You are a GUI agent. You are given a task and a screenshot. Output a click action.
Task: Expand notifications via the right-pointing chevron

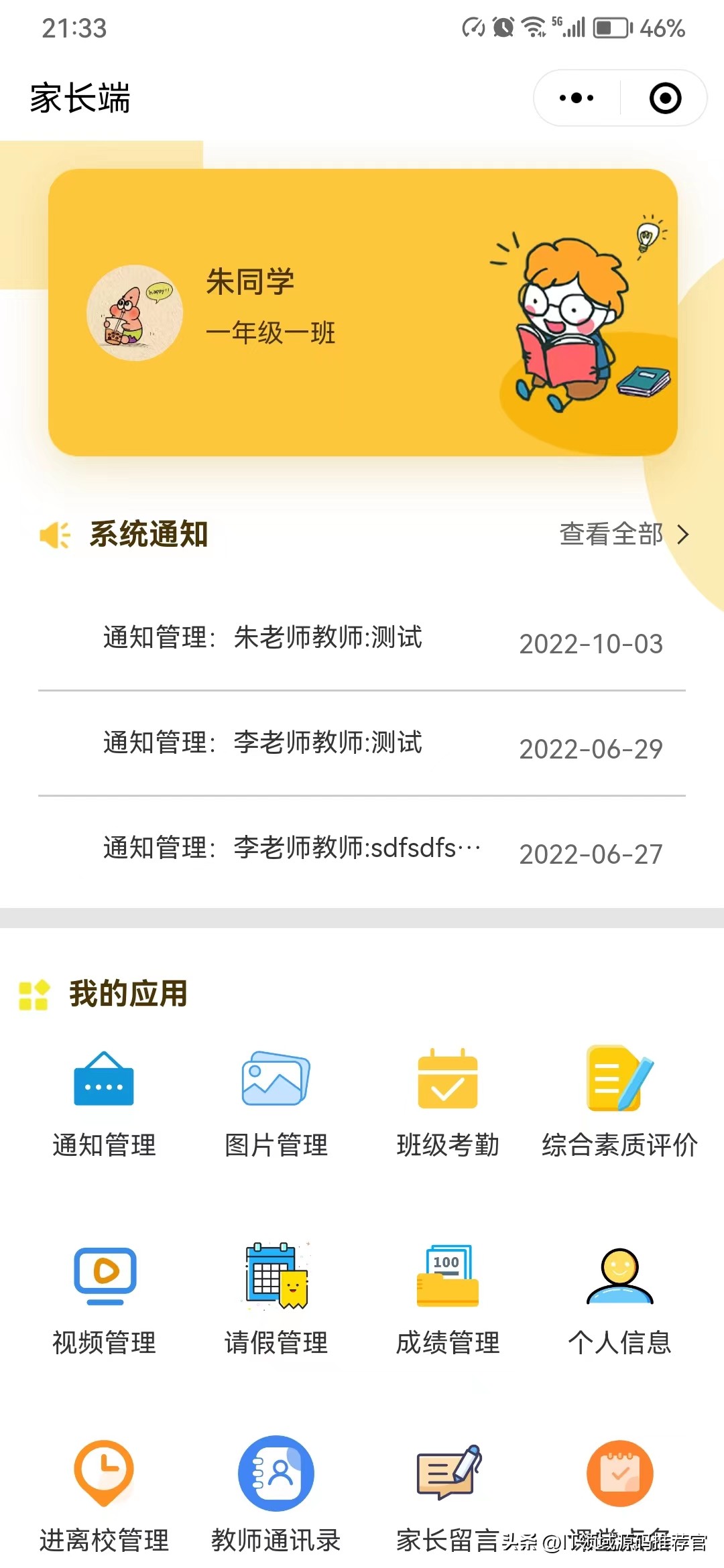pos(683,535)
